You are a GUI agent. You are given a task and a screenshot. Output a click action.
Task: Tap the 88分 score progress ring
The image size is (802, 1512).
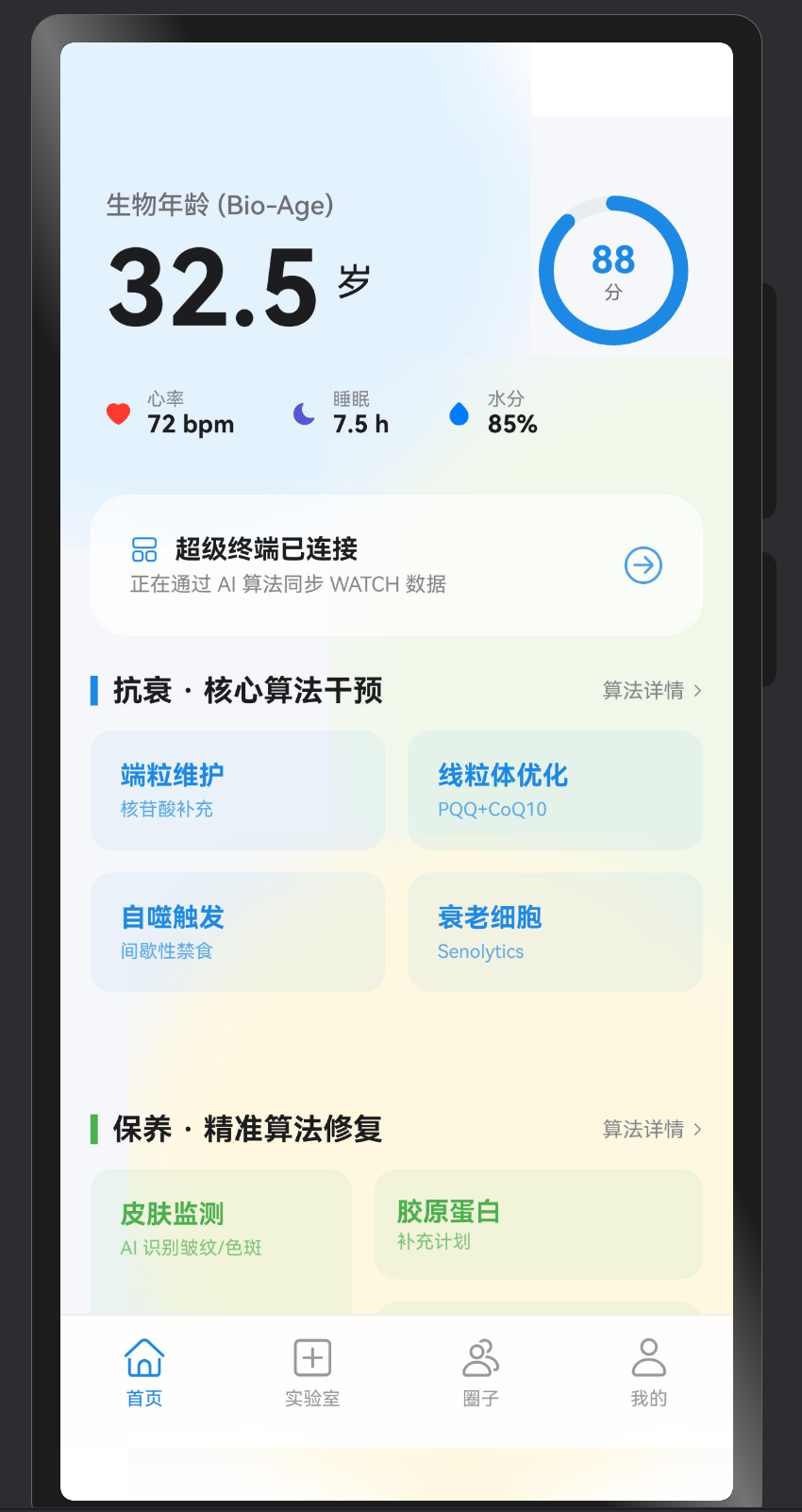[x=613, y=271]
